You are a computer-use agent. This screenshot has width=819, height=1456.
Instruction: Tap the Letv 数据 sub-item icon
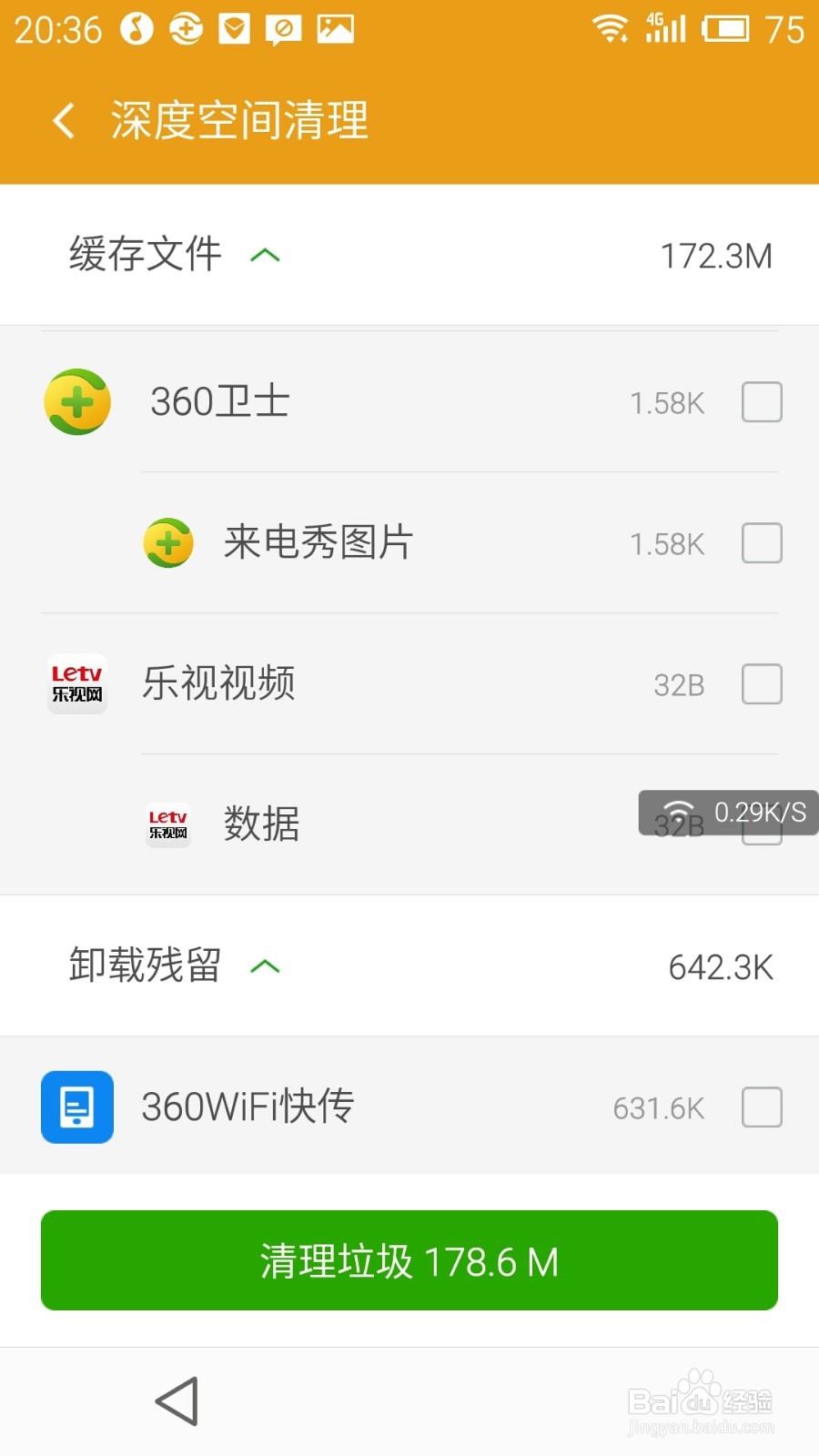(x=168, y=824)
